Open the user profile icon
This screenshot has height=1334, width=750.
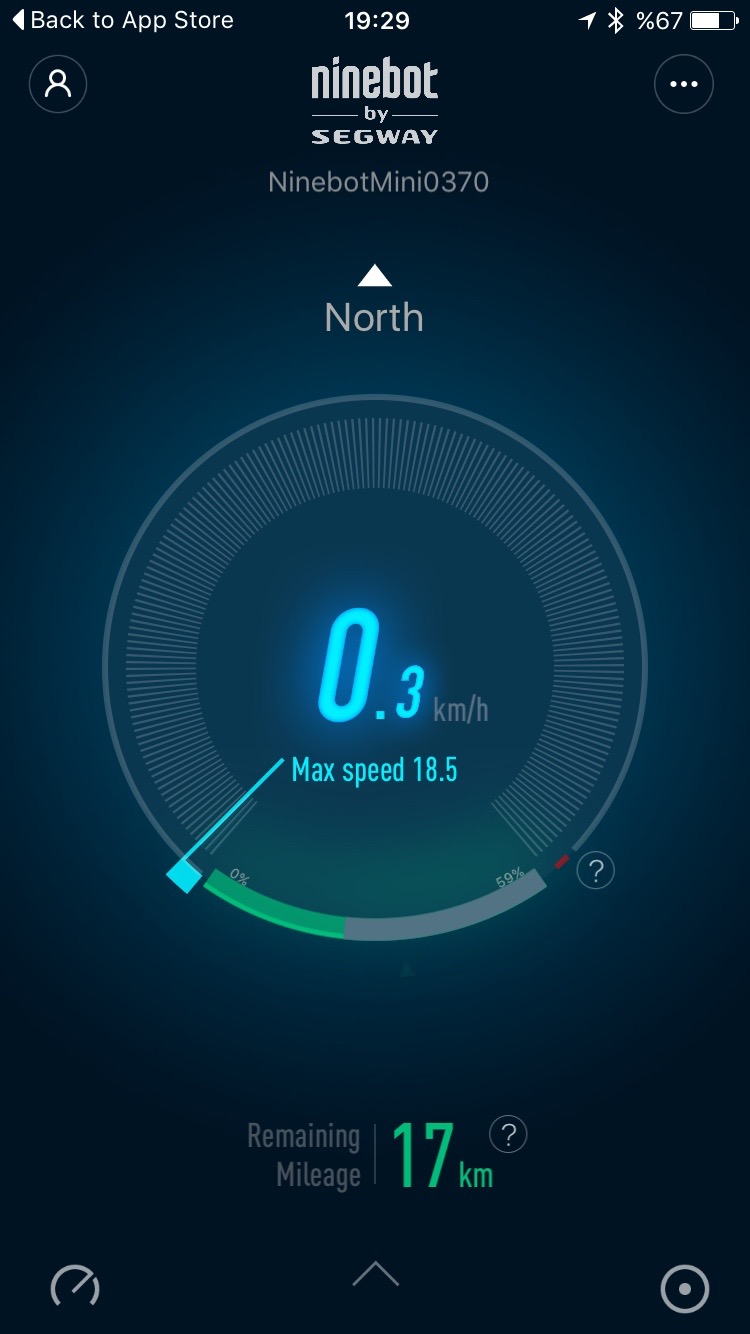coord(58,84)
